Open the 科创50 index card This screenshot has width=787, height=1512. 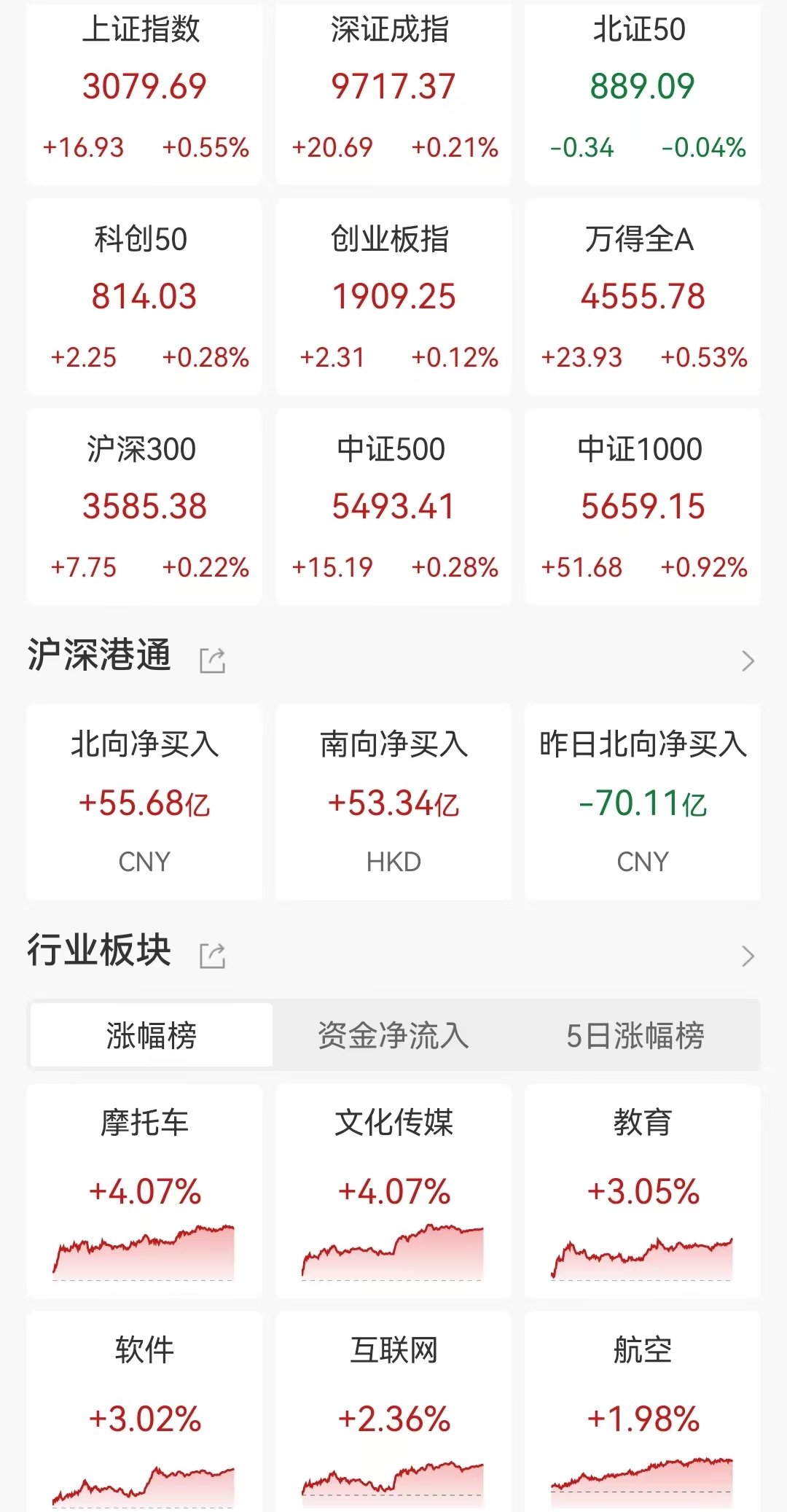point(144,297)
